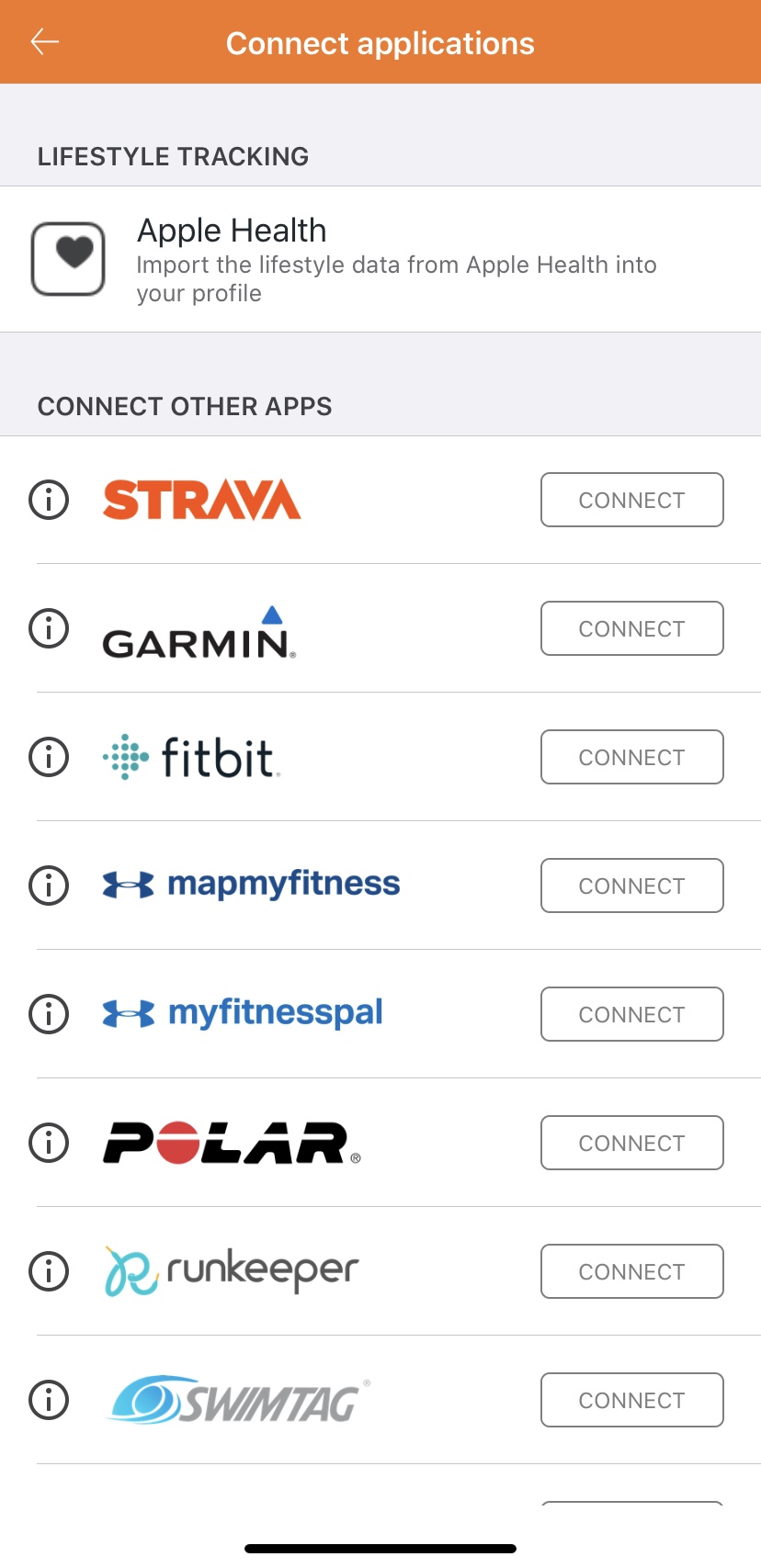This screenshot has height=1568, width=761.
Task: Tap the info icon beside Swimtag
Action: point(49,1400)
